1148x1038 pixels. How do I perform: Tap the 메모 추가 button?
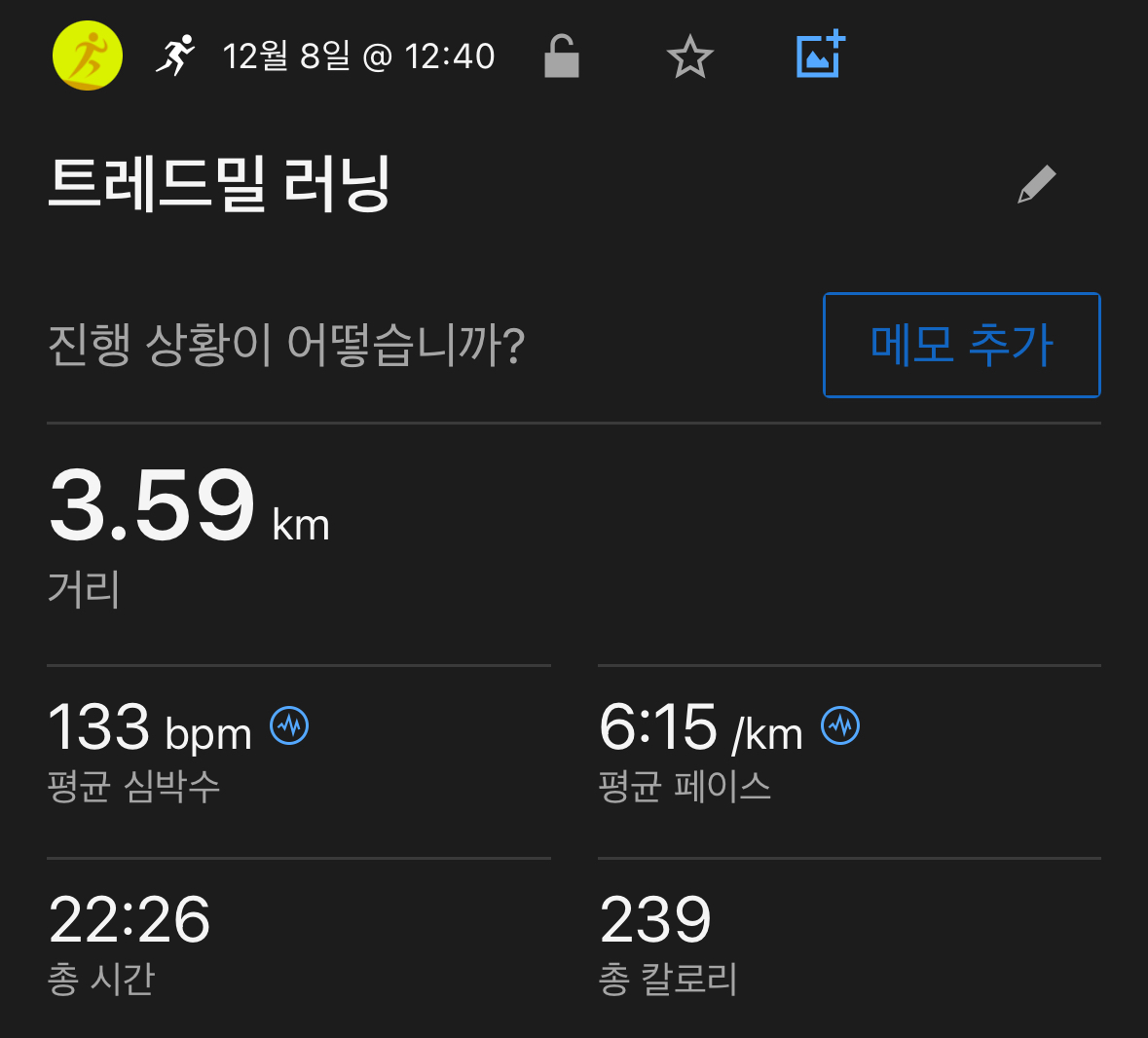(961, 345)
